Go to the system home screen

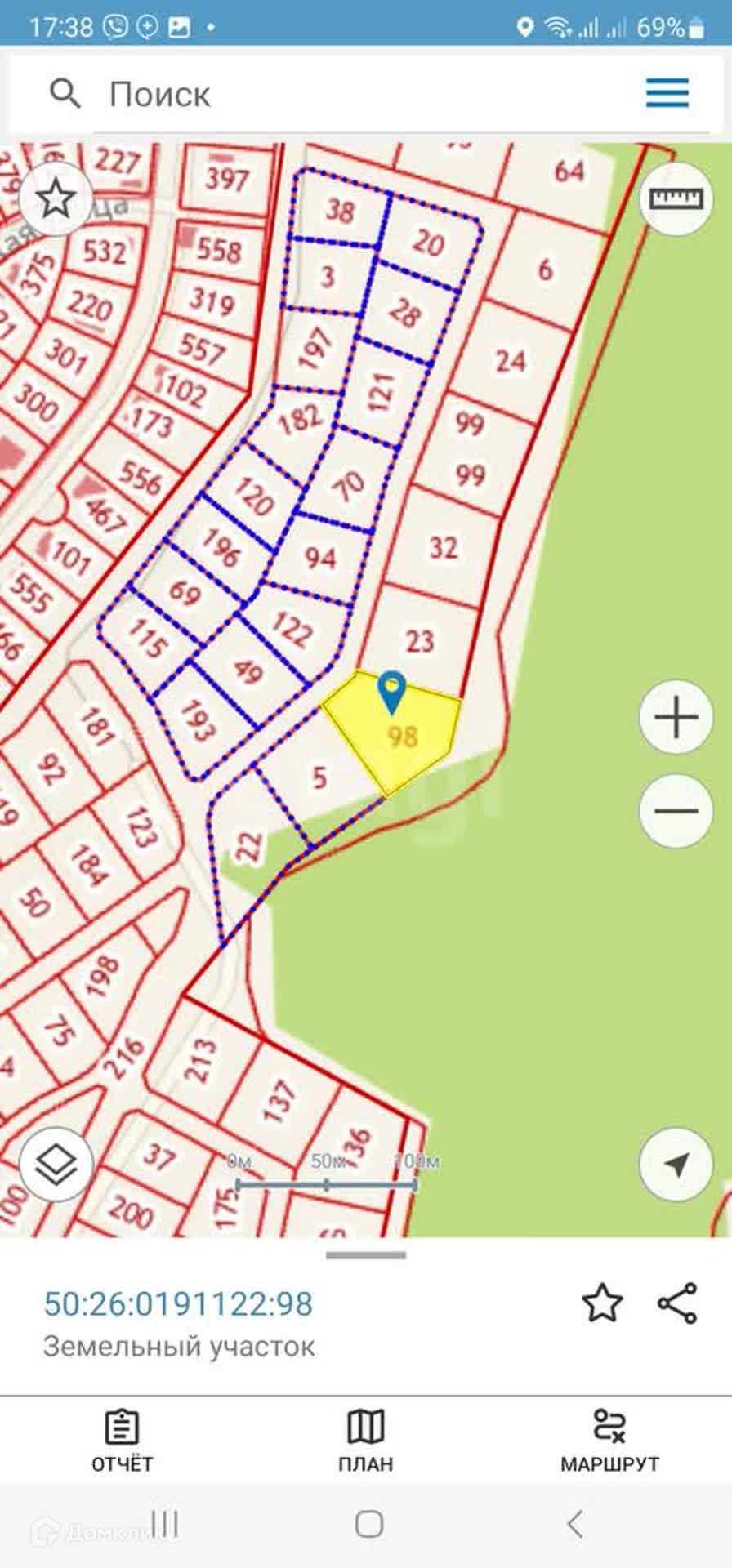[x=369, y=1524]
